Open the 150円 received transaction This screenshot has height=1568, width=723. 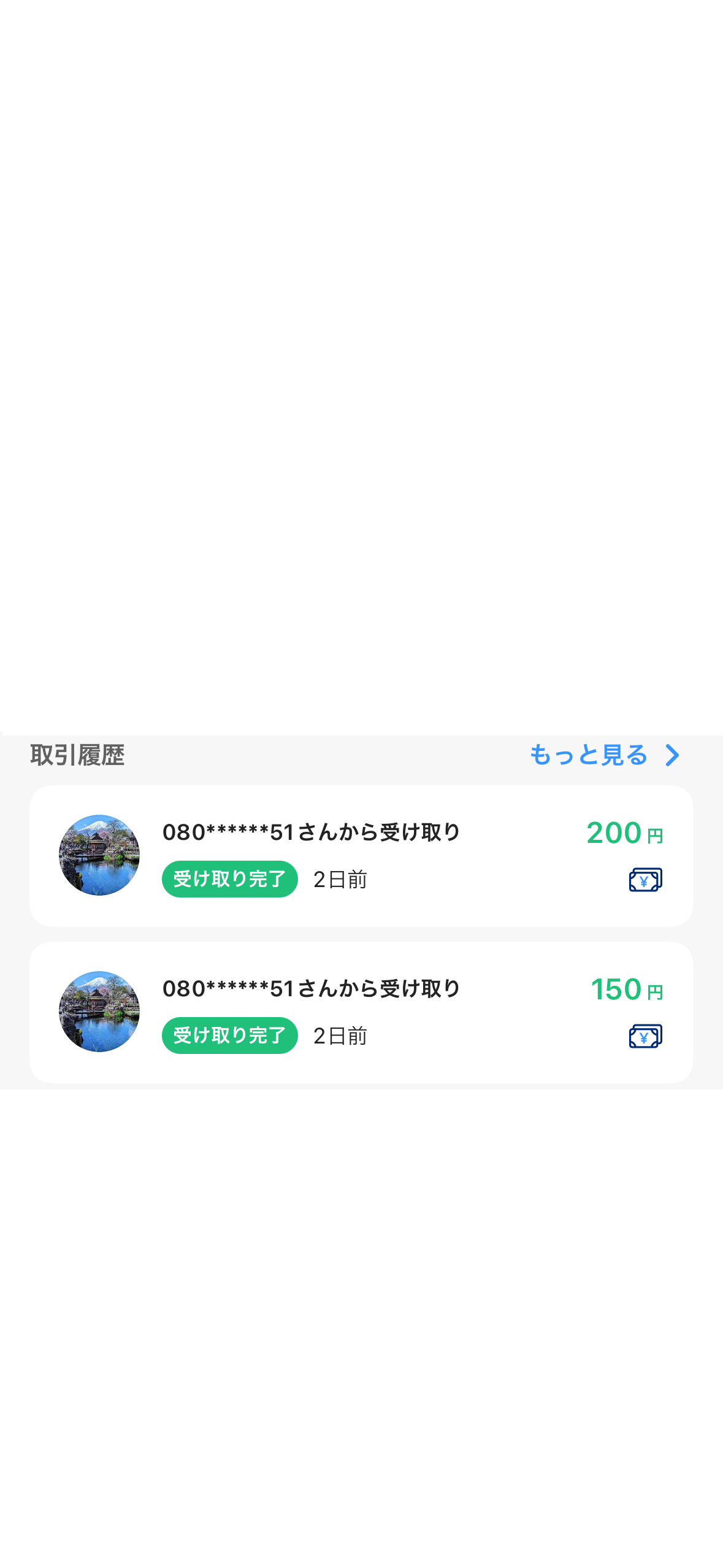(361, 1012)
